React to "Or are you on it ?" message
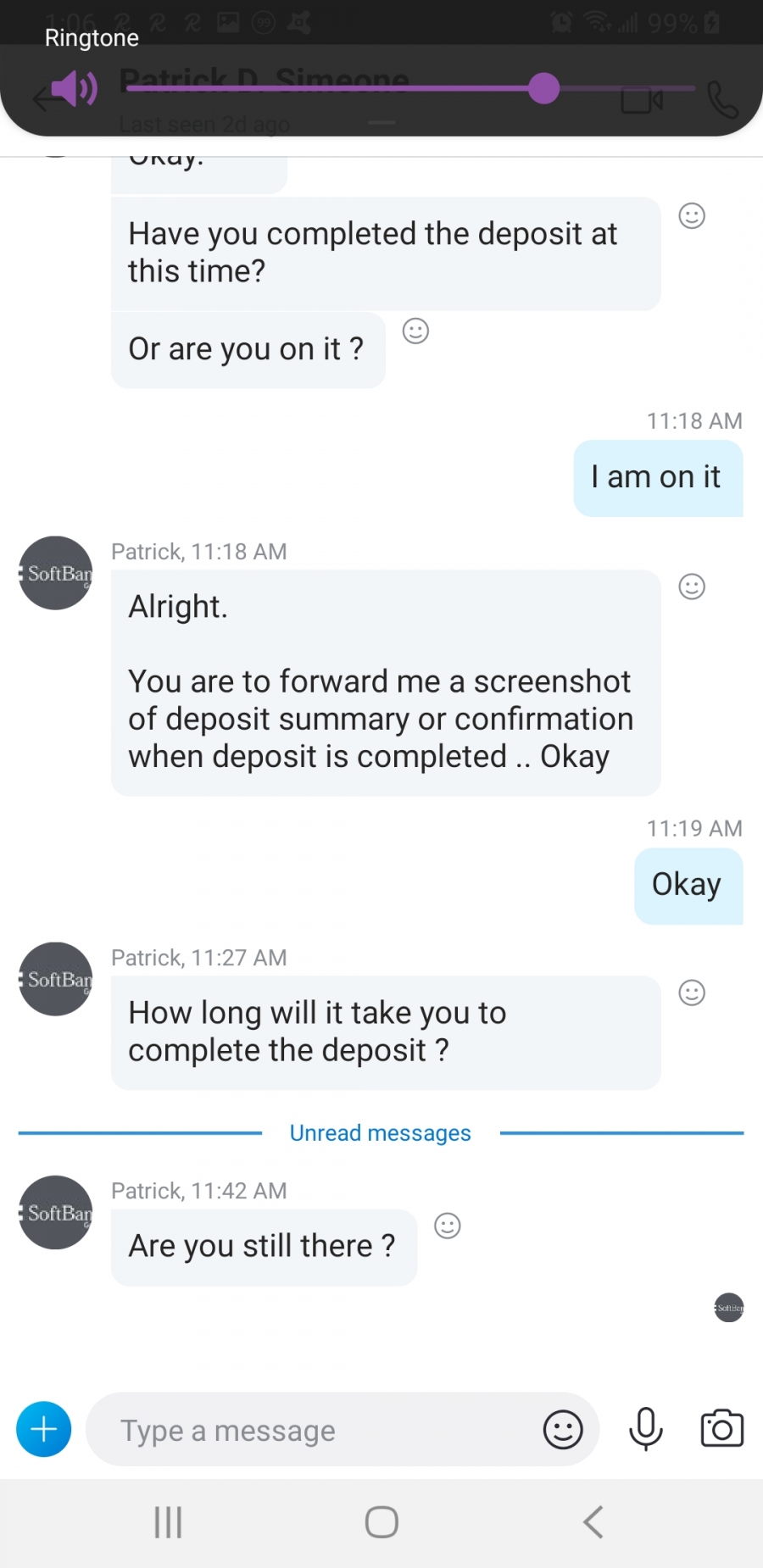Viewport: 763px width, 1568px height. pos(415,331)
